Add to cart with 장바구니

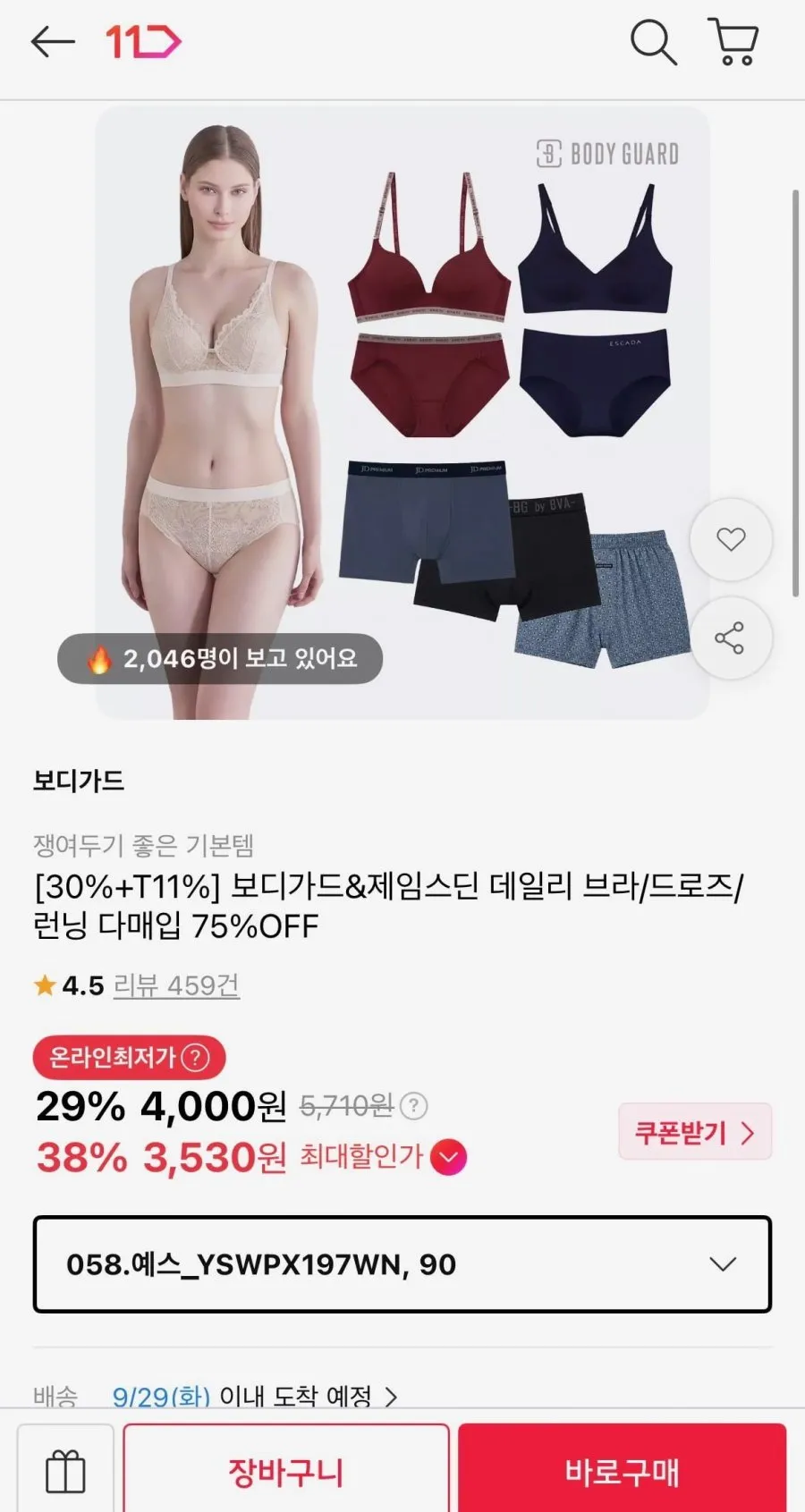(x=286, y=1471)
